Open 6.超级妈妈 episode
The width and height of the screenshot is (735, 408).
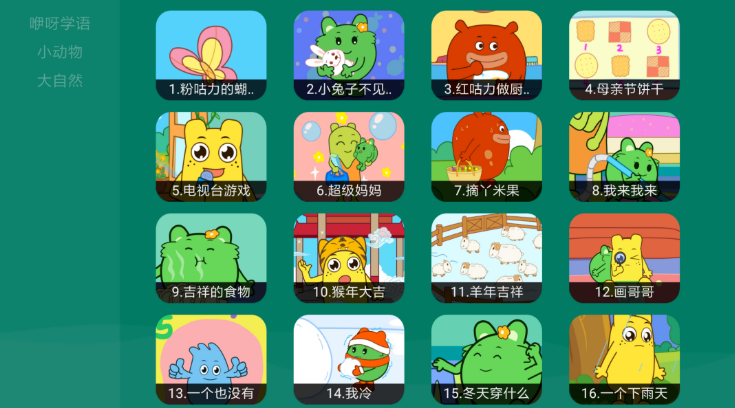click(x=349, y=156)
